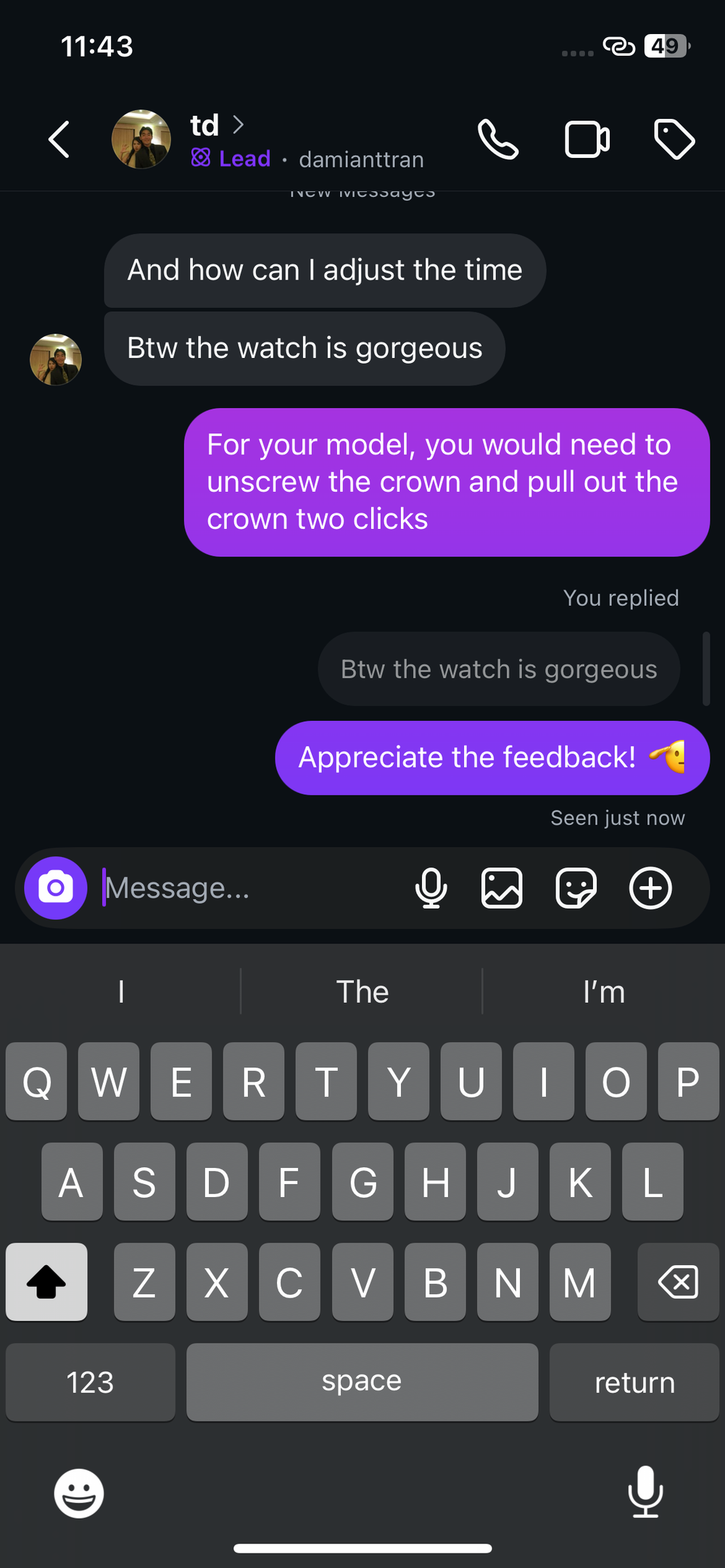Focus the Message text field
The height and width of the screenshot is (1568, 725).
pyautogui.click(x=246, y=888)
